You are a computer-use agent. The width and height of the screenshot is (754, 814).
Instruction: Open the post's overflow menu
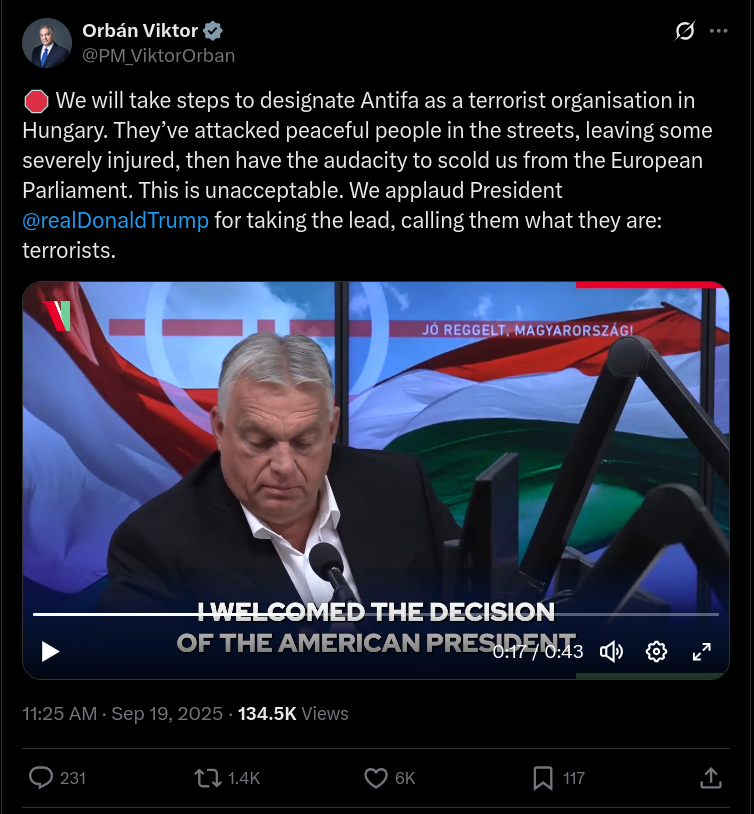click(x=718, y=31)
